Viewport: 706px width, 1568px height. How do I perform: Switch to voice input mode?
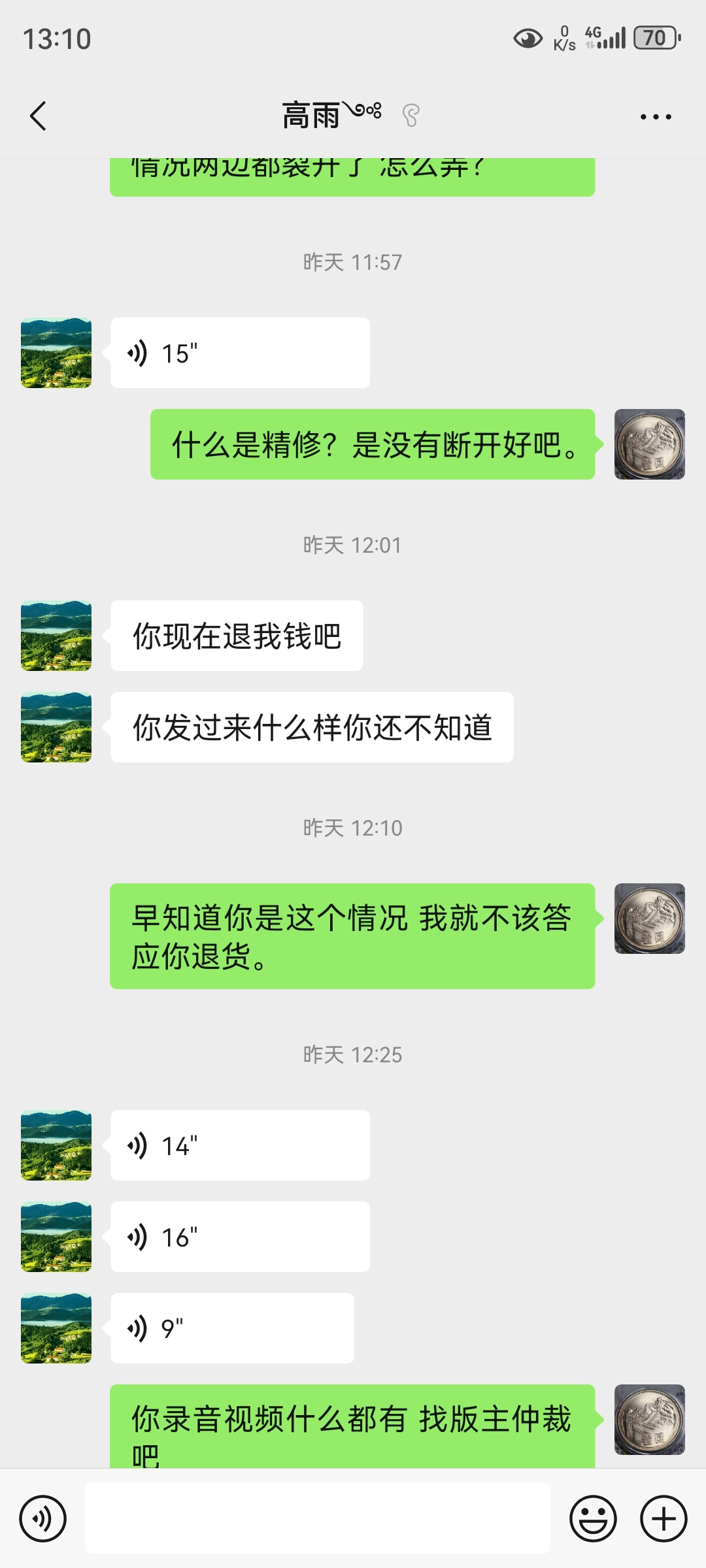(x=43, y=1518)
